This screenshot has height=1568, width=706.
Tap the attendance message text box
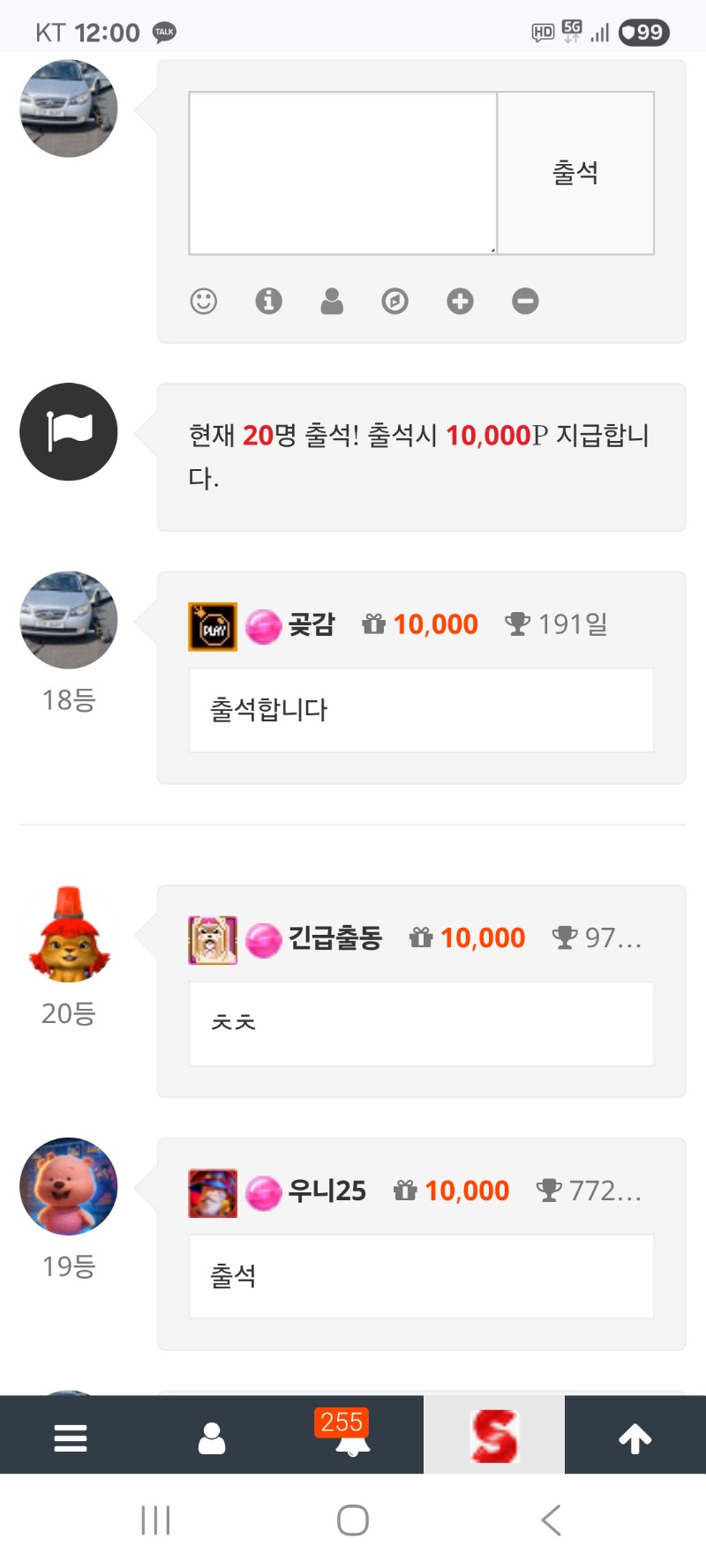point(342,173)
